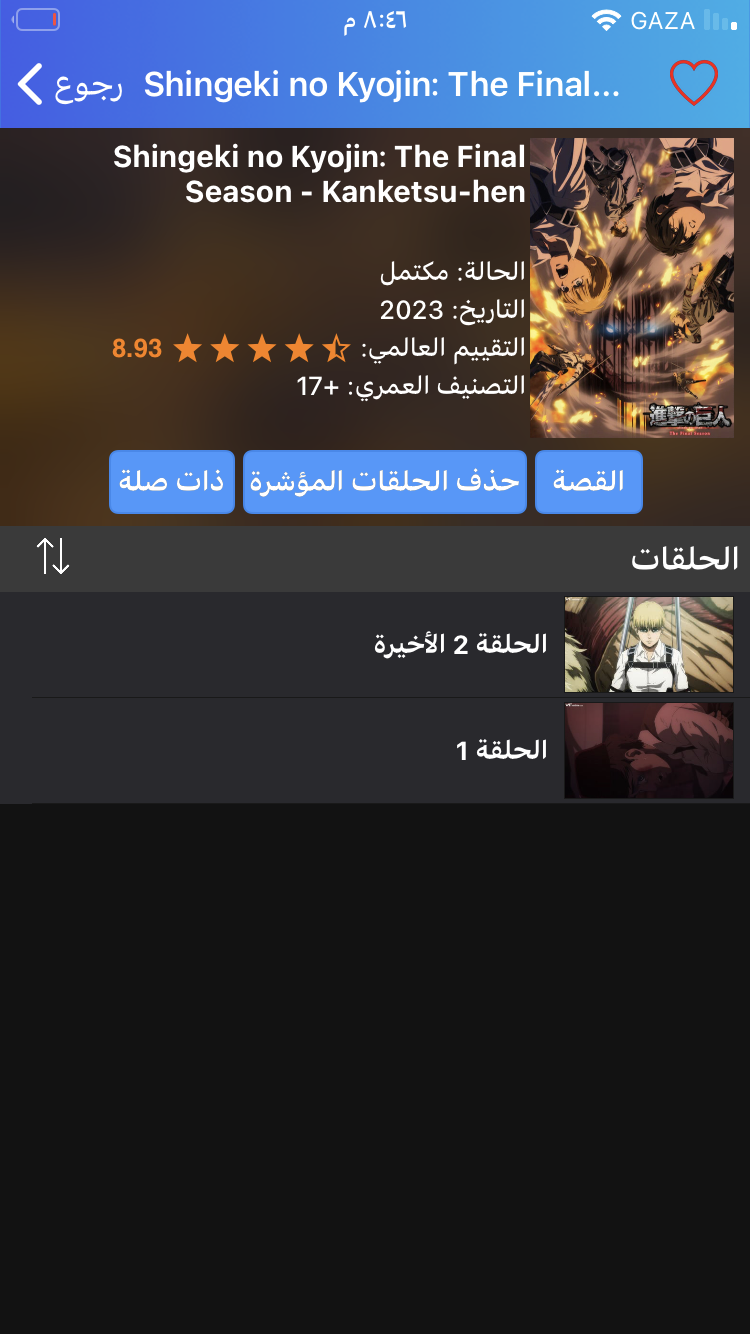The height and width of the screenshot is (1334, 750).
Task: Go back using the رجوع button
Action: tap(70, 85)
